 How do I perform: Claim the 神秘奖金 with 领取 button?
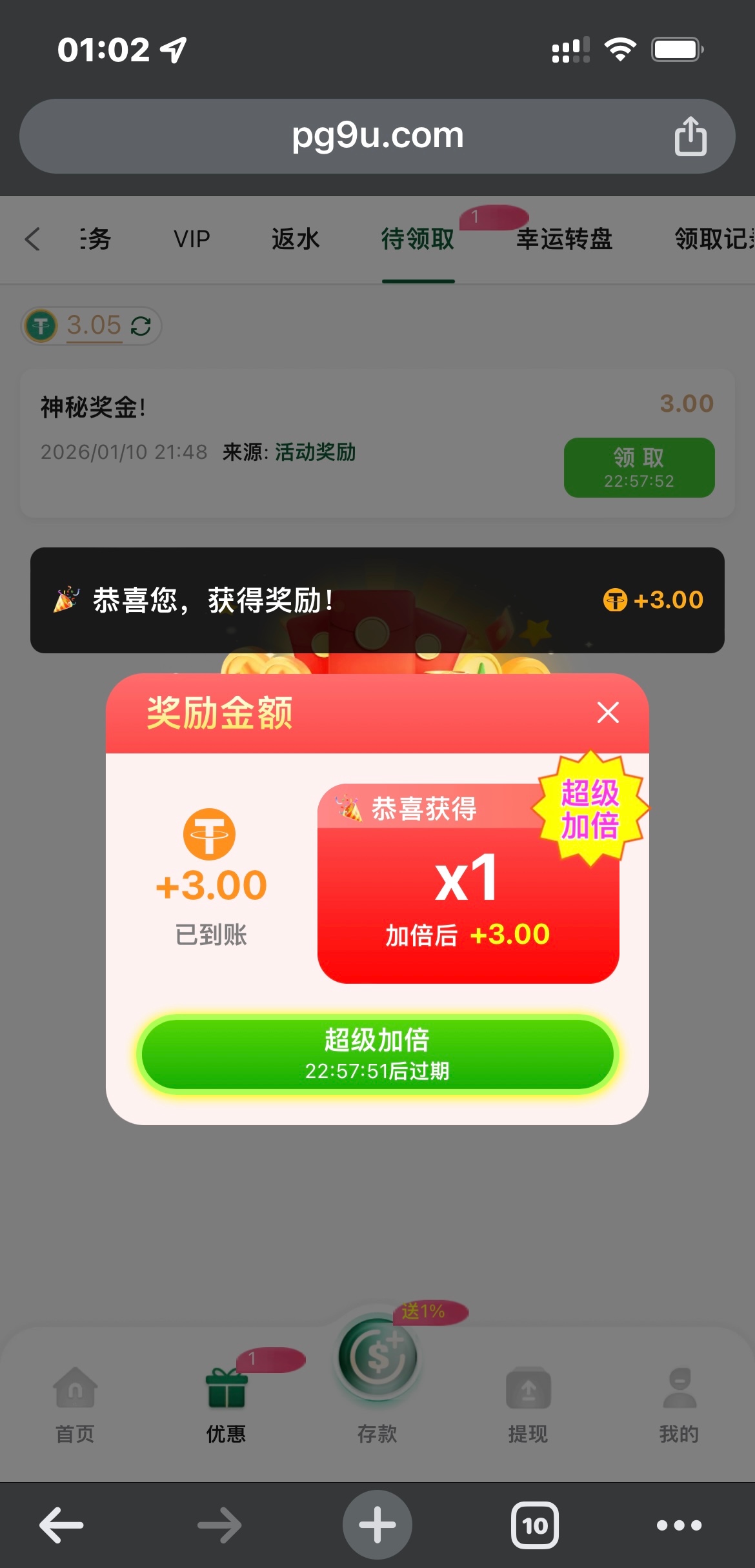click(x=639, y=468)
